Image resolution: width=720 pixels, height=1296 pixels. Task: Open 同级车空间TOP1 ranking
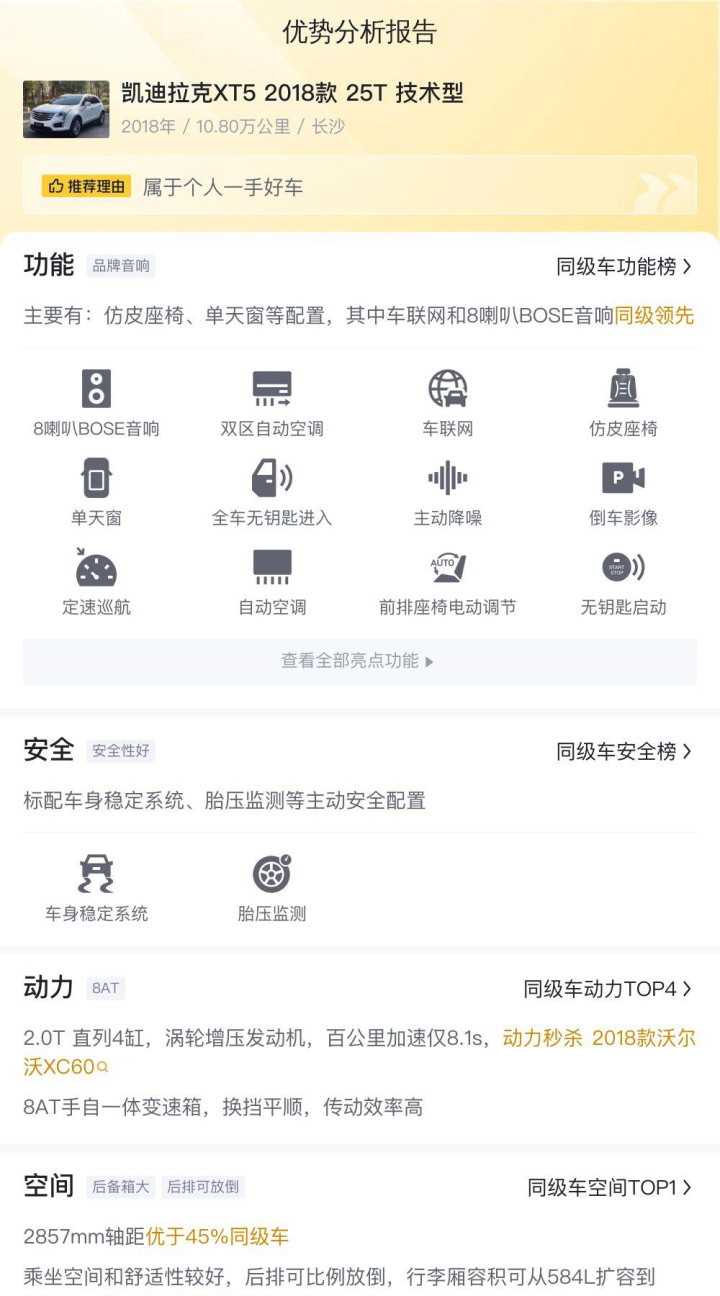609,1187
